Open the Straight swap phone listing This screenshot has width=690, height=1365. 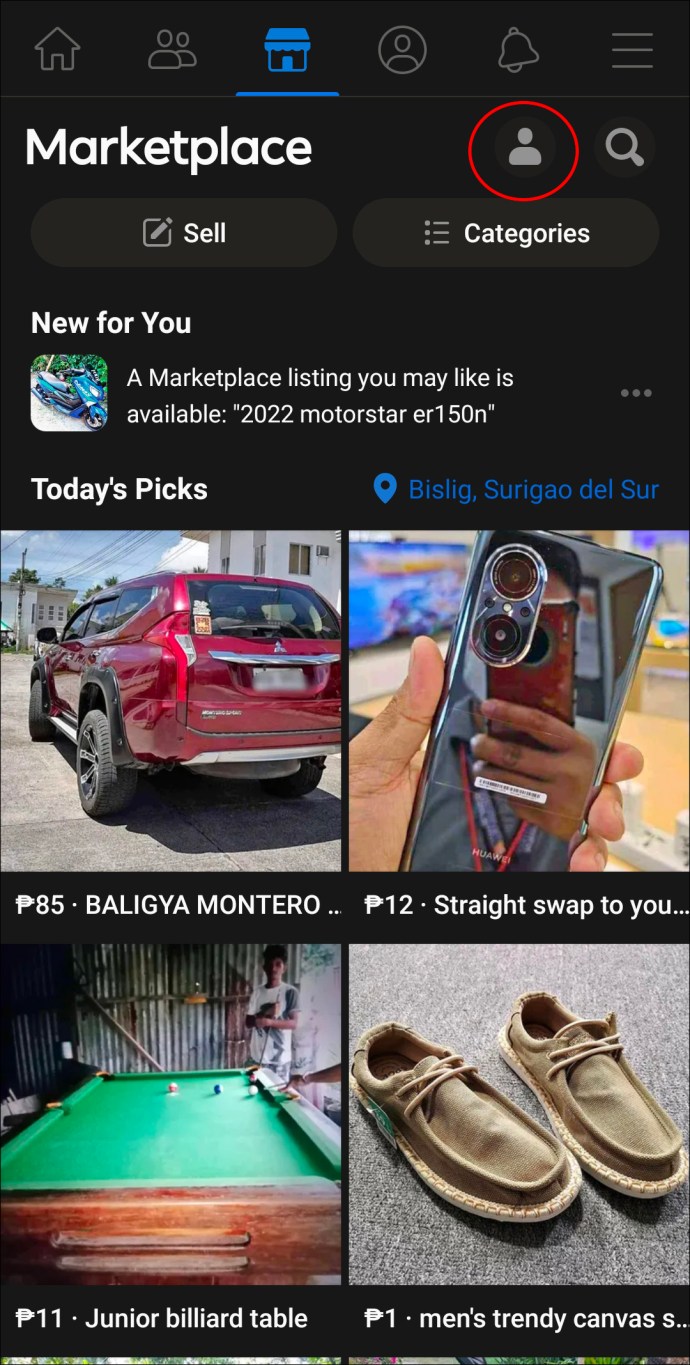tap(518, 720)
